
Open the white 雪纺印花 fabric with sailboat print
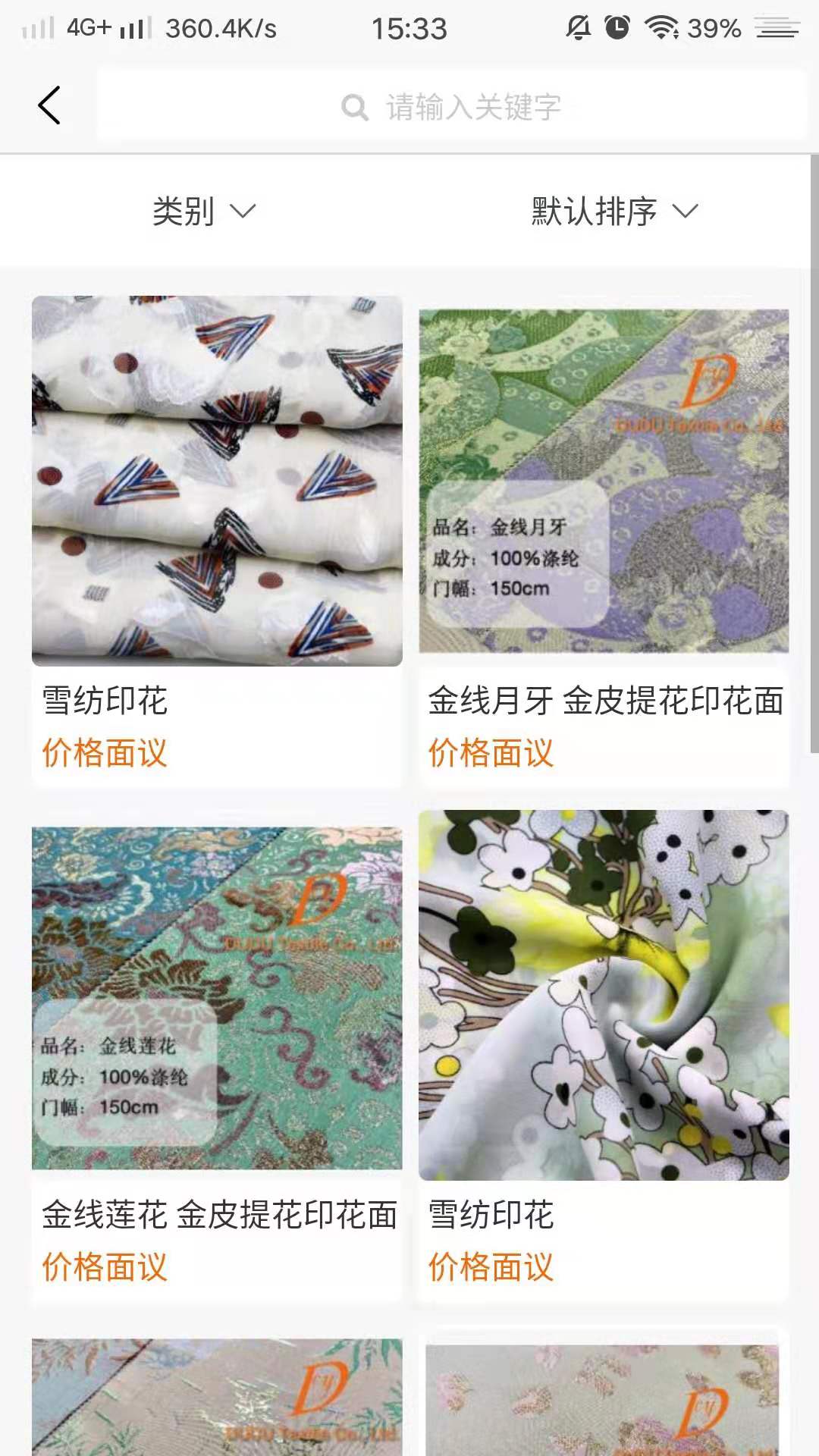coord(217,481)
